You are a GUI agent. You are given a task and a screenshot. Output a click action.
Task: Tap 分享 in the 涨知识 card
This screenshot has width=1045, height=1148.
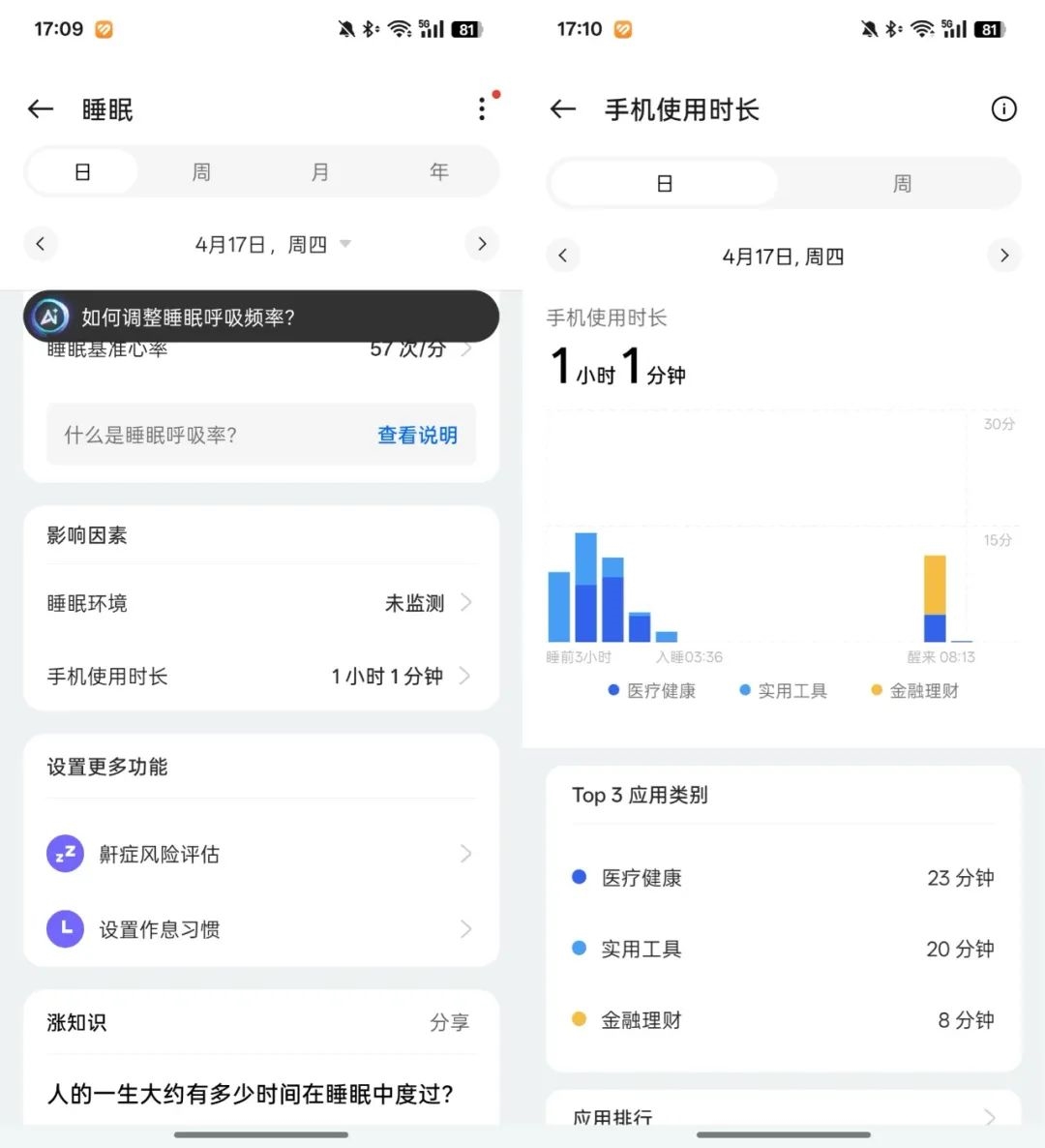pyautogui.click(x=449, y=1022)
